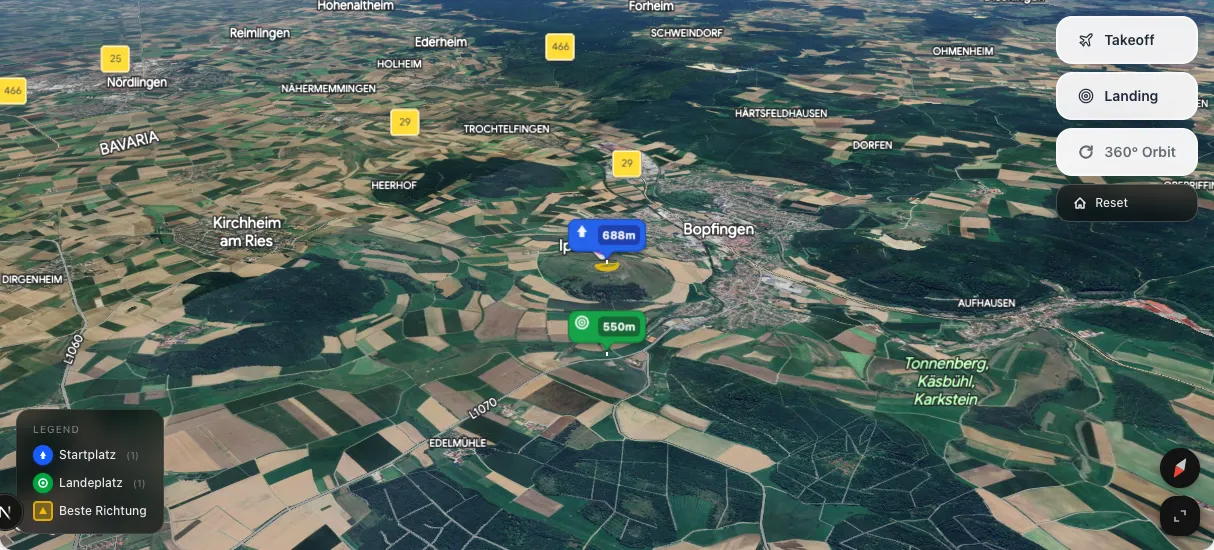1214x550 pixels.
Task: Reset the map view
Action: [1126, 203]
